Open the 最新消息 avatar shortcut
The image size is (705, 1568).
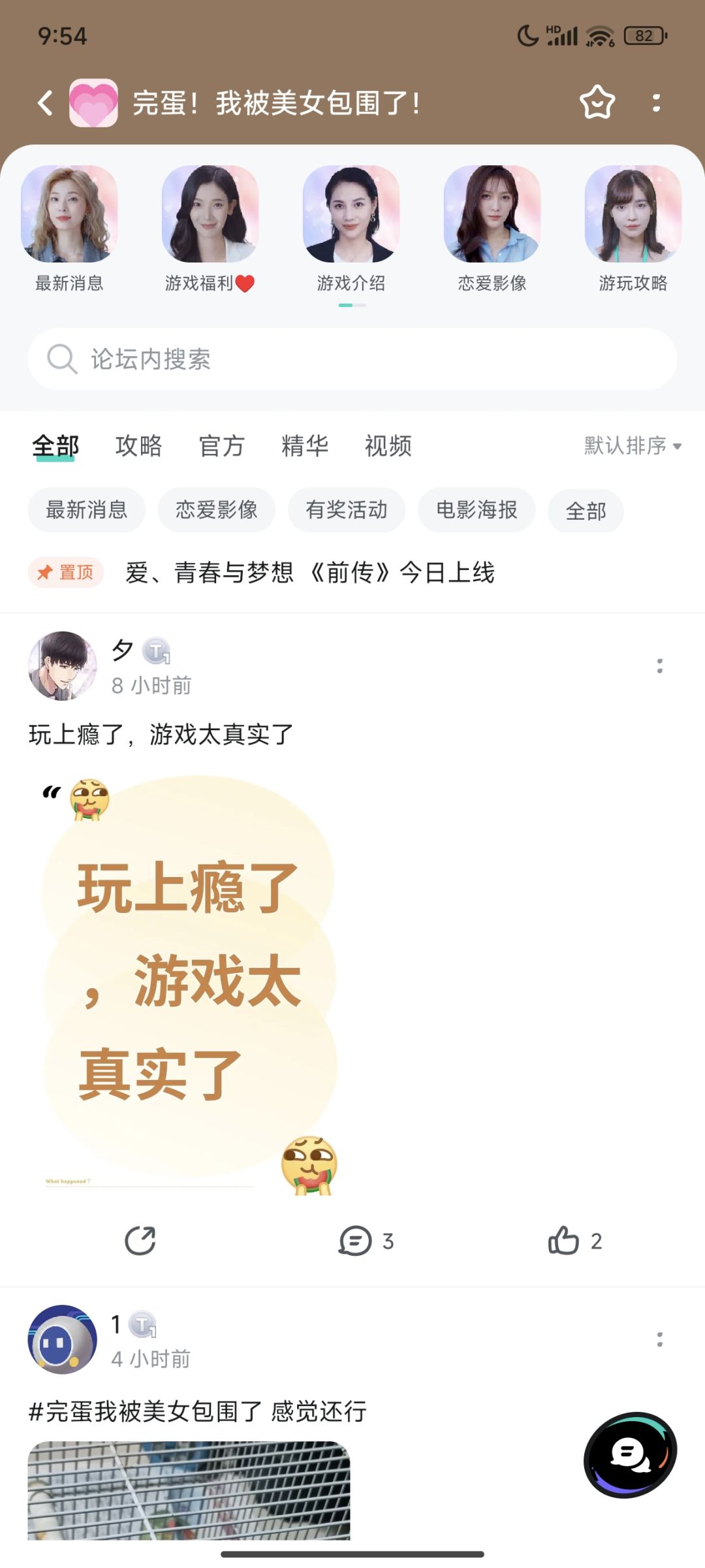coord(69,229)
